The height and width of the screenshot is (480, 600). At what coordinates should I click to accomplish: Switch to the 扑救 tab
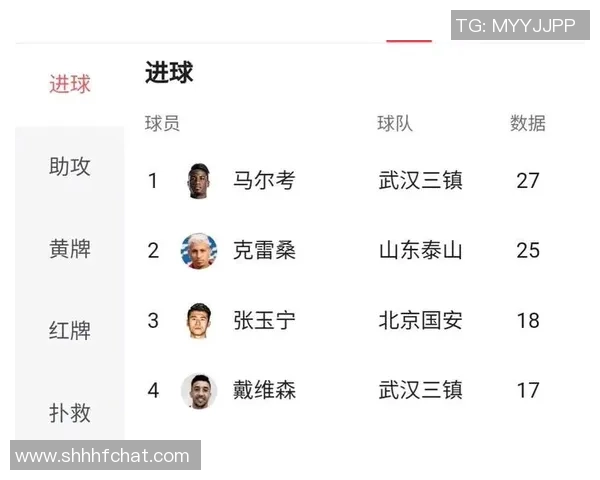pos(70,412)
